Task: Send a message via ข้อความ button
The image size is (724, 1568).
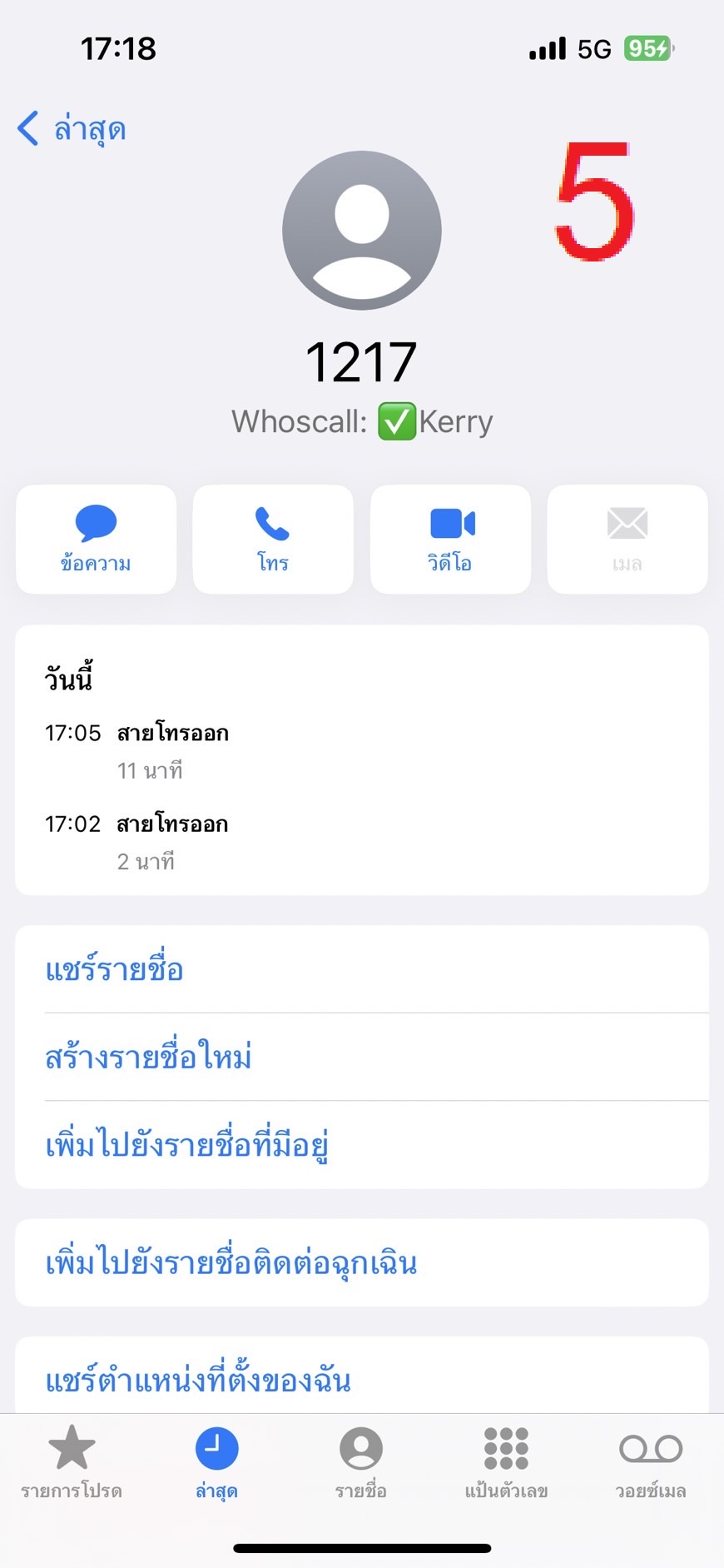Action: (x=97, y=539)
